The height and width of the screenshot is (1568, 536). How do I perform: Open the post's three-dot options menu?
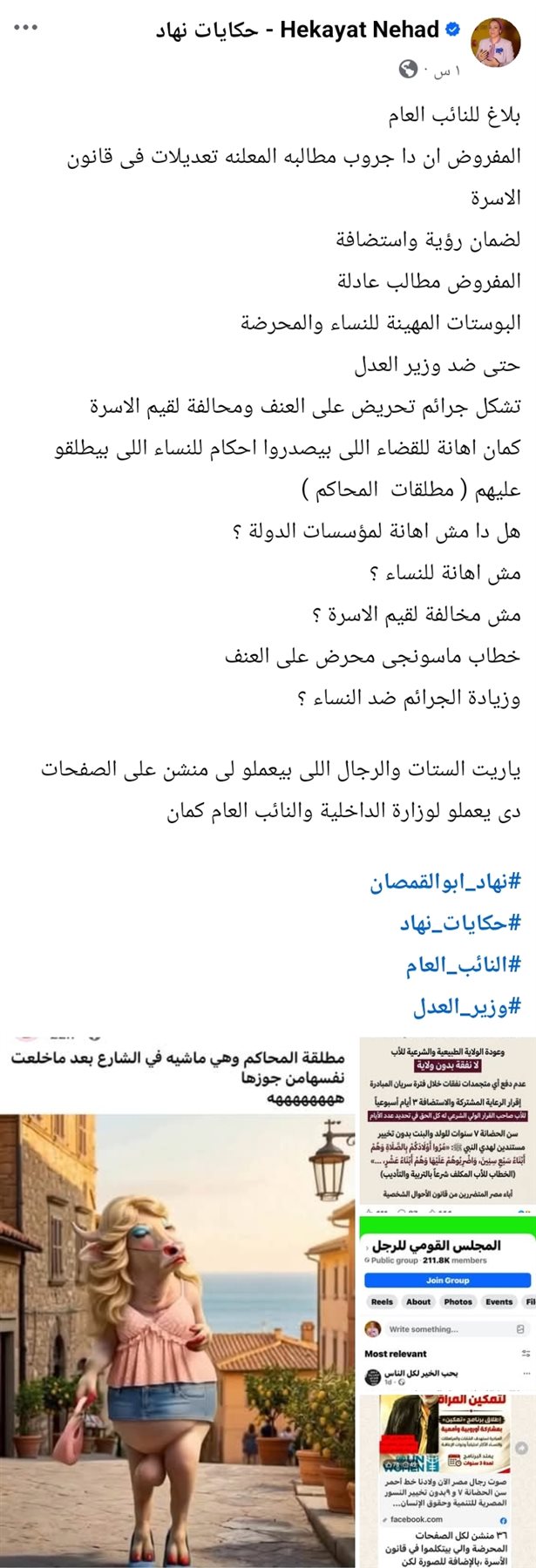point(26,28)
